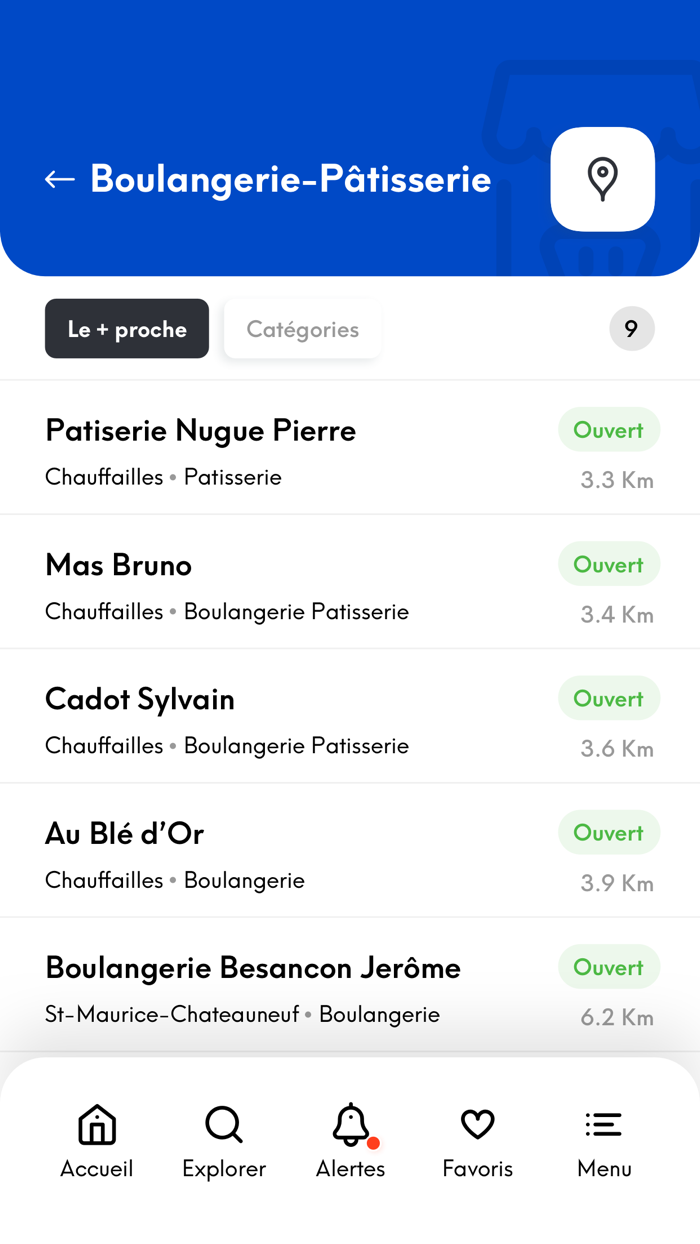Go to the Explorer tab

point(224,1141)
